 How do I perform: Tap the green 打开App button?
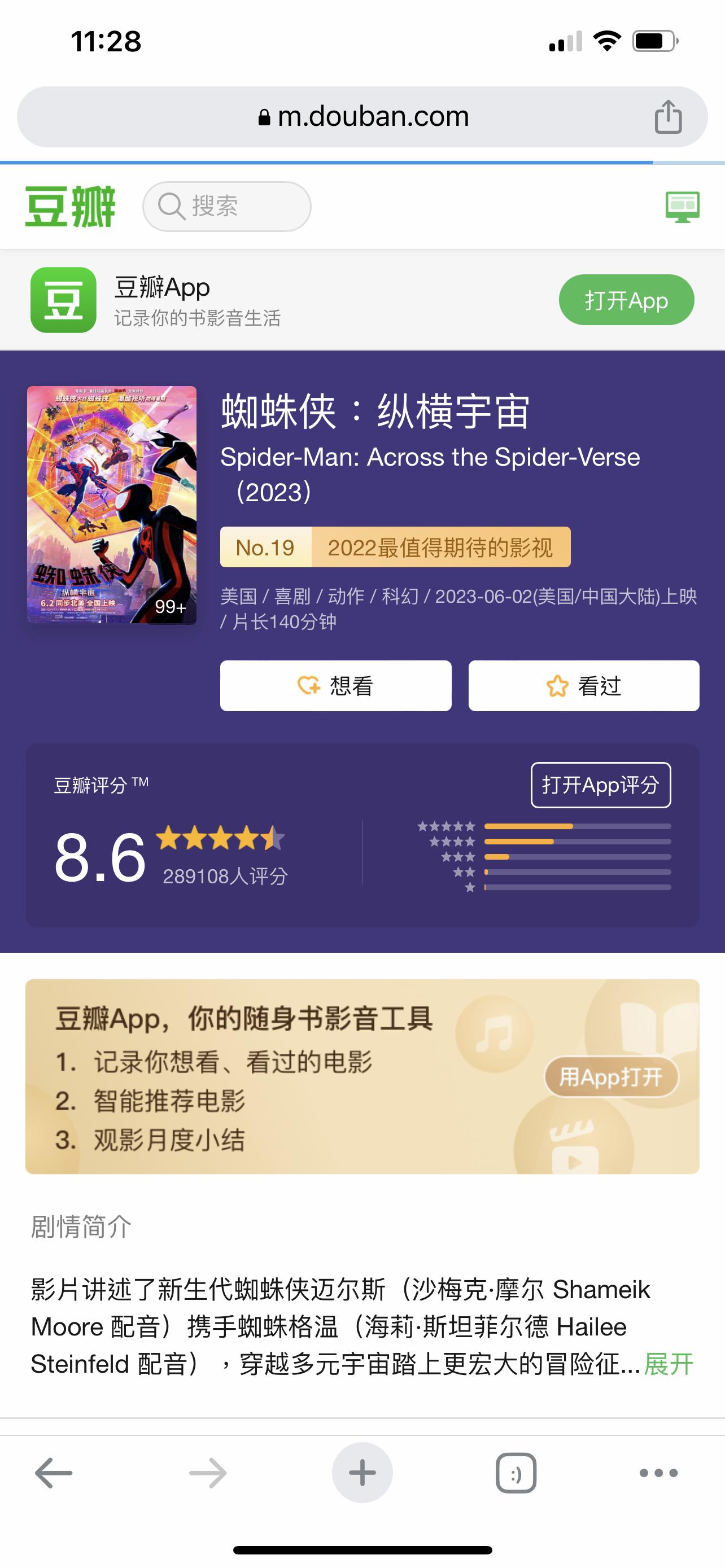click(626, 300)
